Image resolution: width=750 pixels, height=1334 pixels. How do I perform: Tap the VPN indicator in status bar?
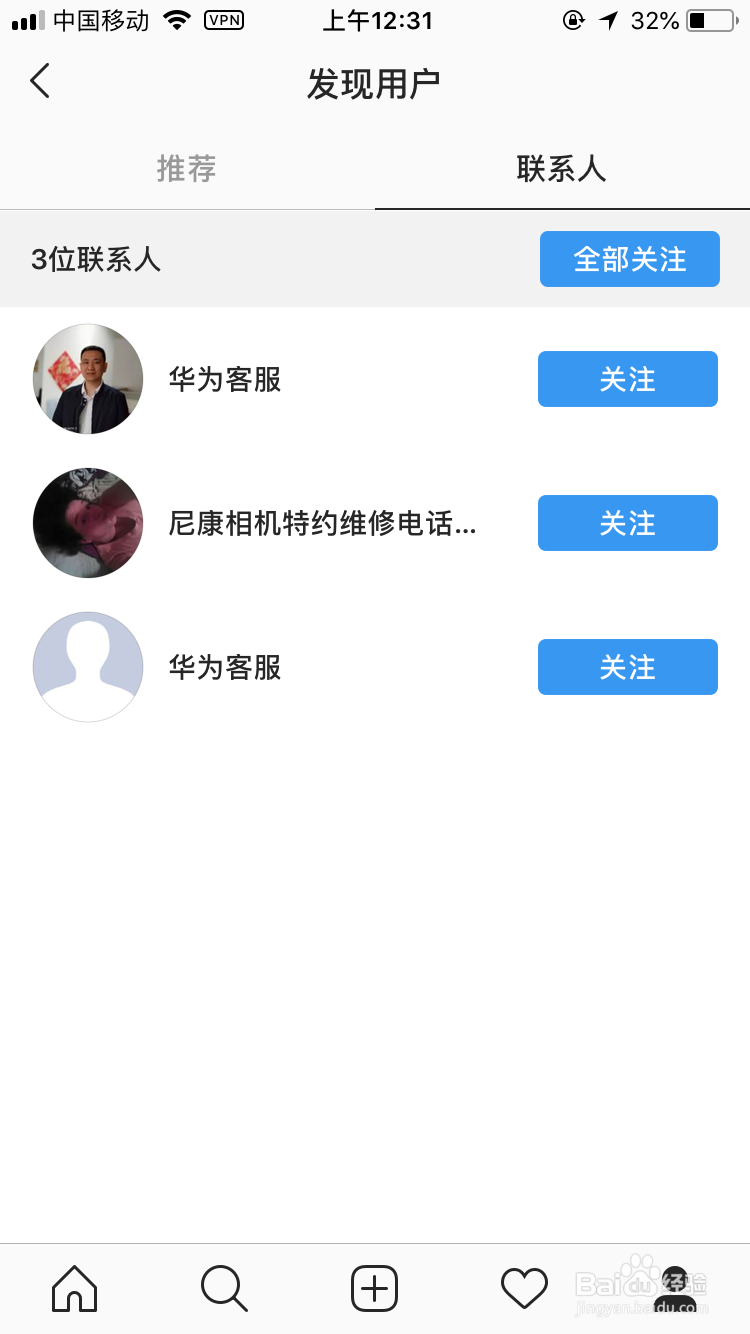(224, 20)
